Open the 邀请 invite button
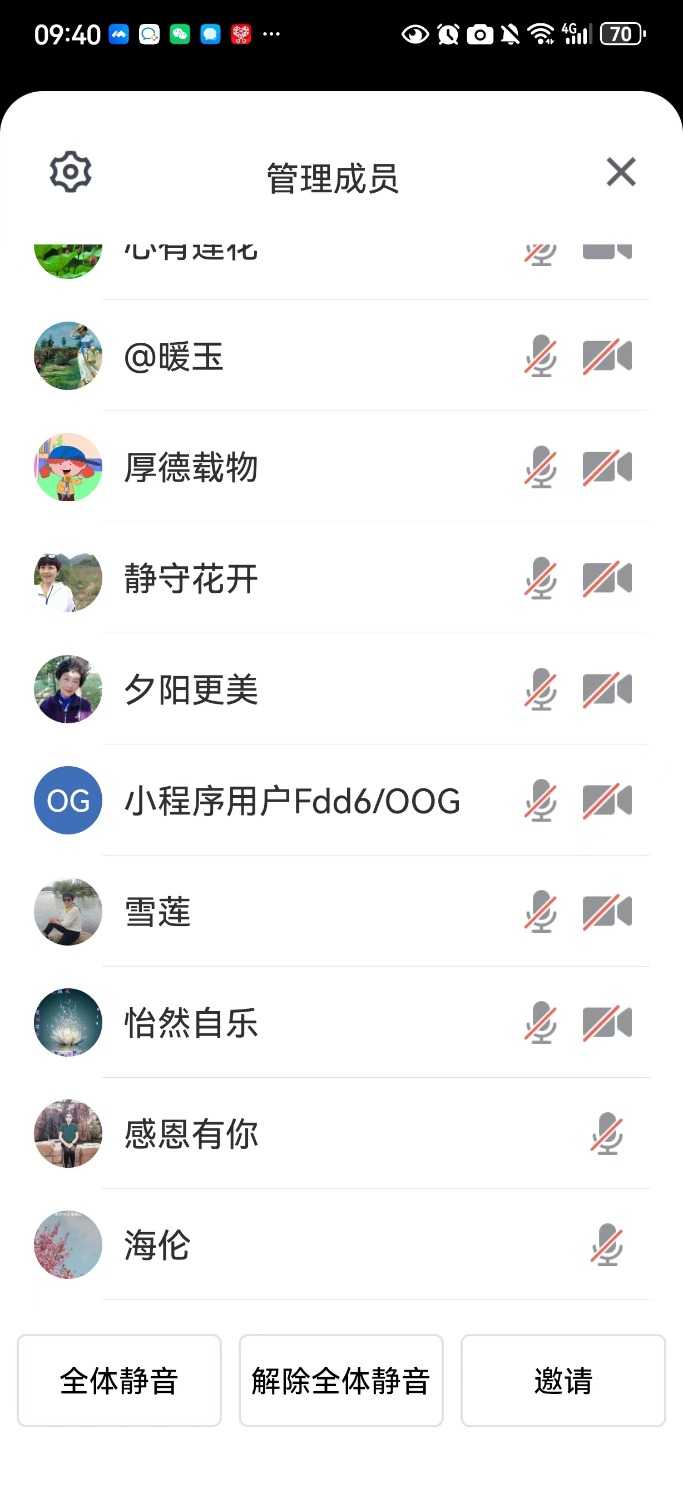The width and height of the screenshot is (683, 1500). point(563,1381)
